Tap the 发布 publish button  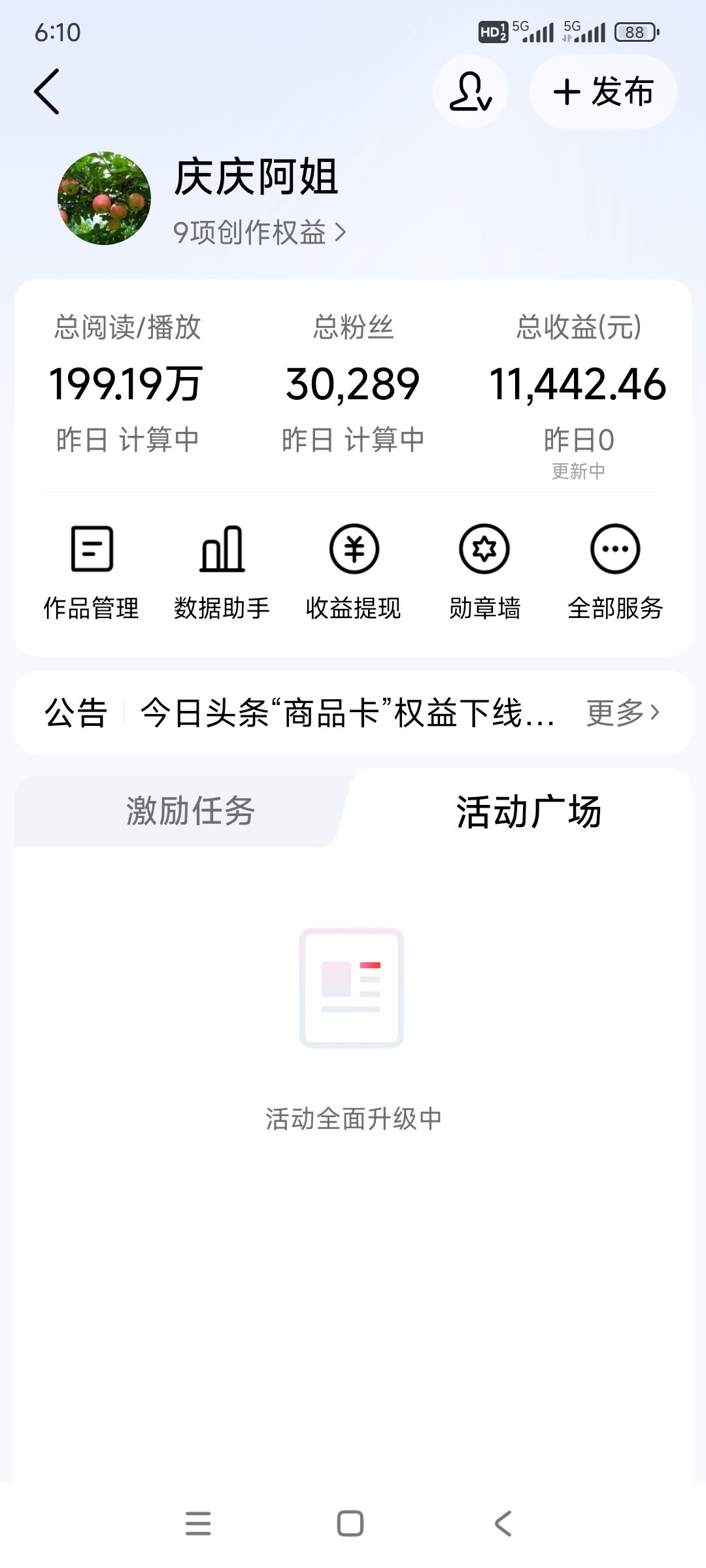tap(603, 91)
